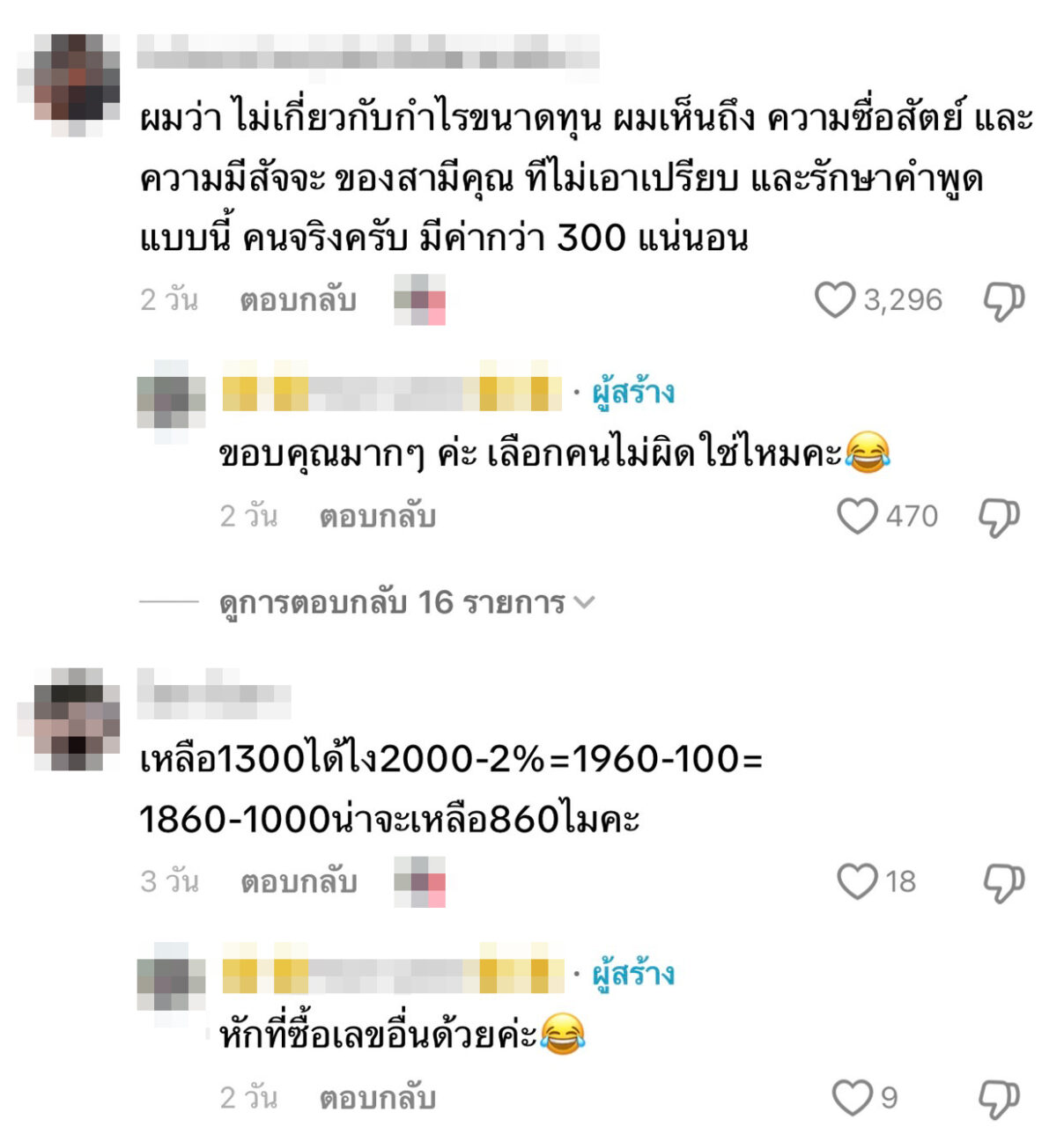Like creator's reply หักที่ซื้อเลขอื่นด้วยค่ะ
Screen dimensions: 1064x1127
tap(852, 1098)
